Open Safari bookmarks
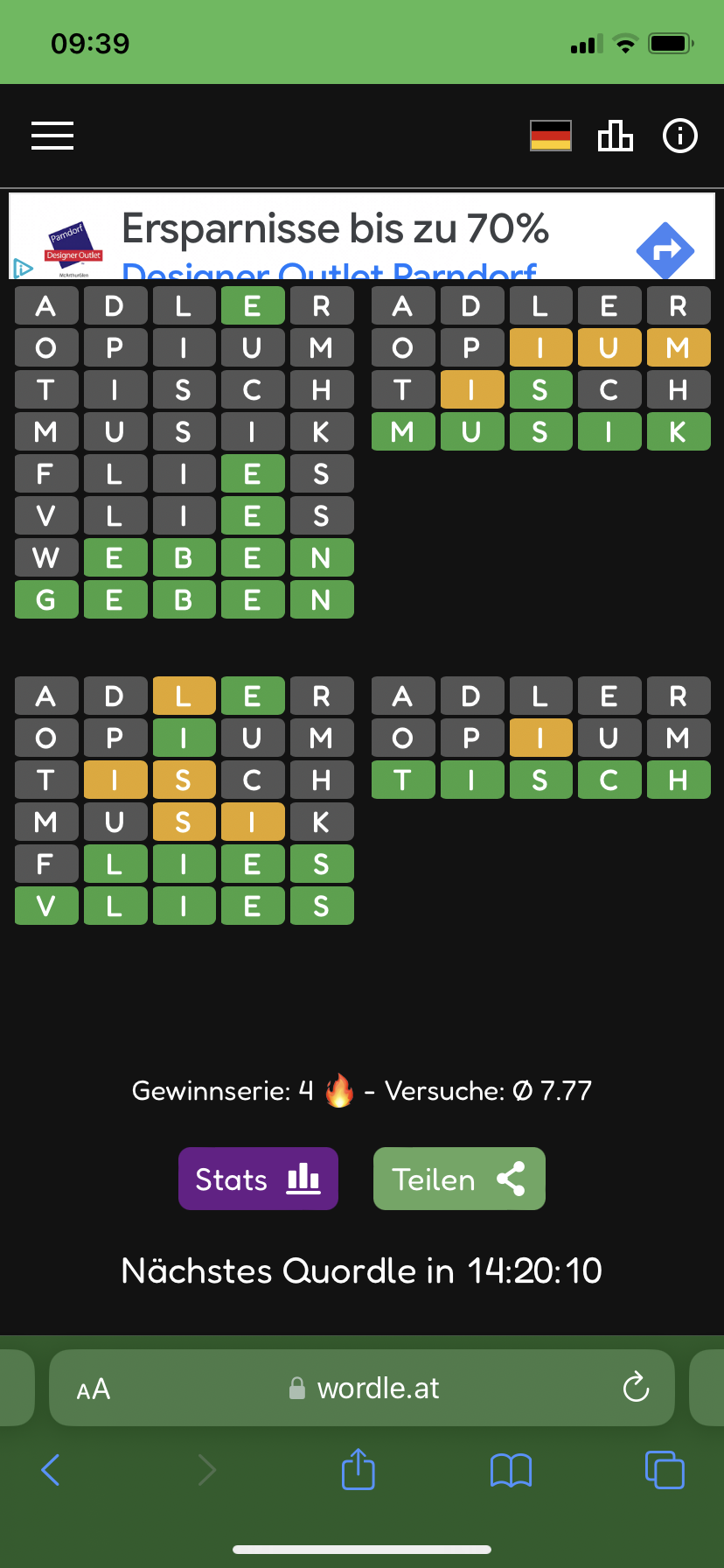This screenshot has height=1568, width=724. tap(512, 1471)
